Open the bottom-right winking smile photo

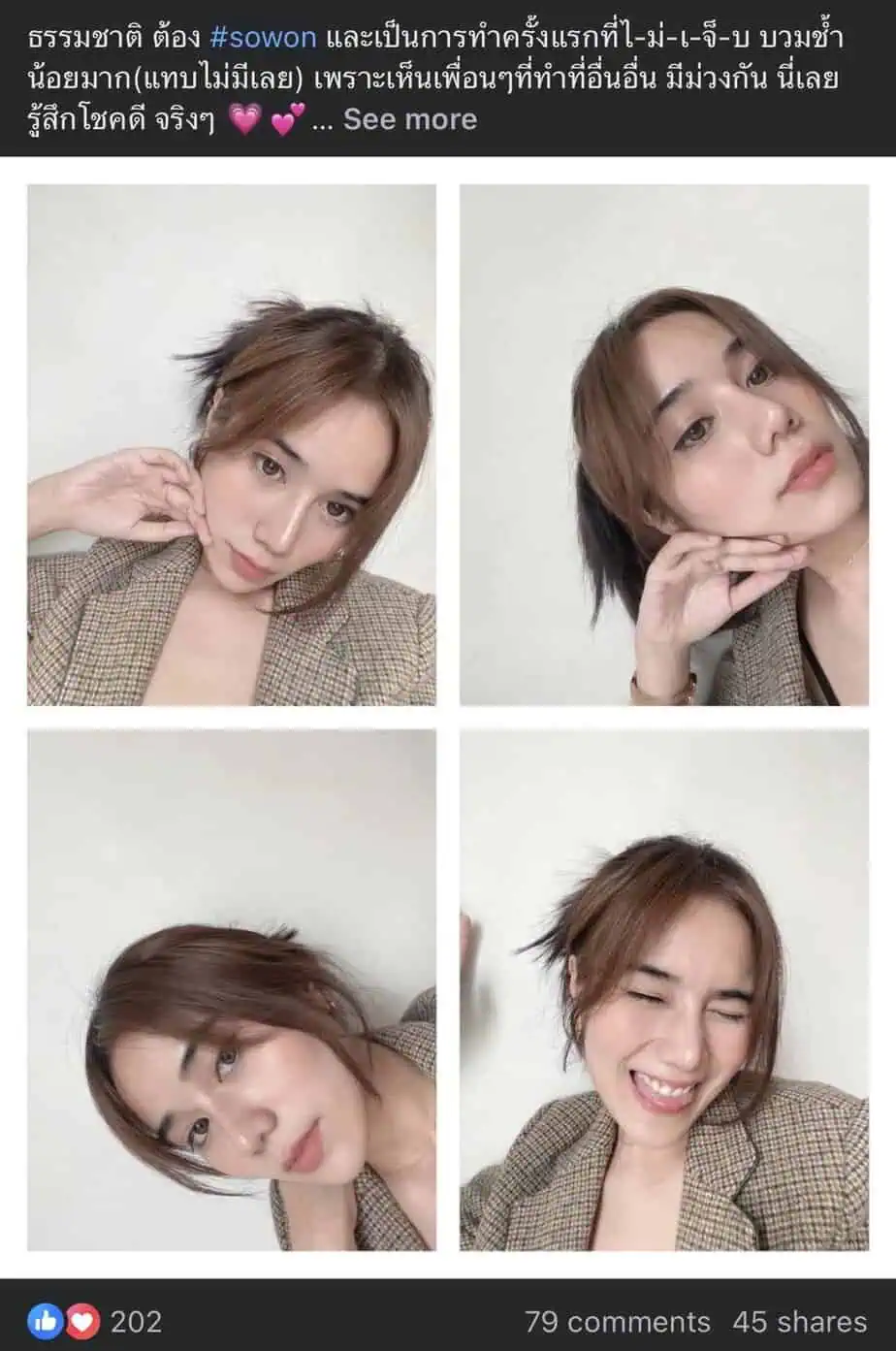(663, 989)
